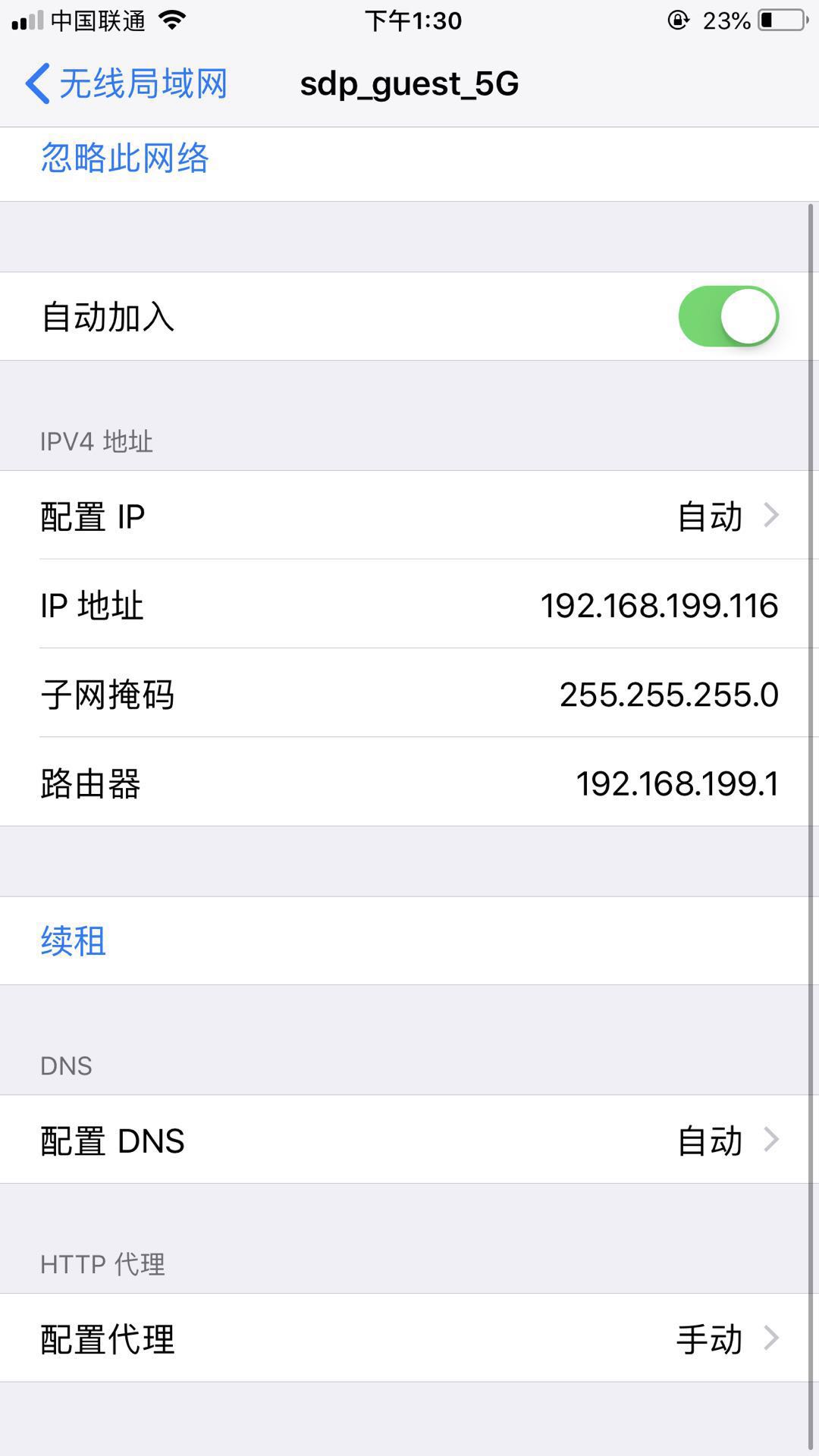819x1456 pixels.
Task: Tap 续租 to renew the lease
Action: point(74,941)
